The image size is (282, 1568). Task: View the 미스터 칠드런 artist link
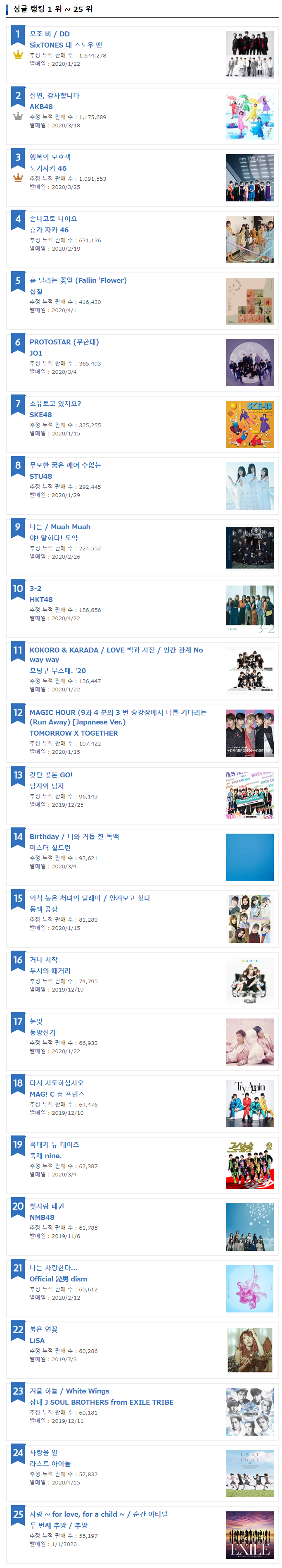coord(50,847)
